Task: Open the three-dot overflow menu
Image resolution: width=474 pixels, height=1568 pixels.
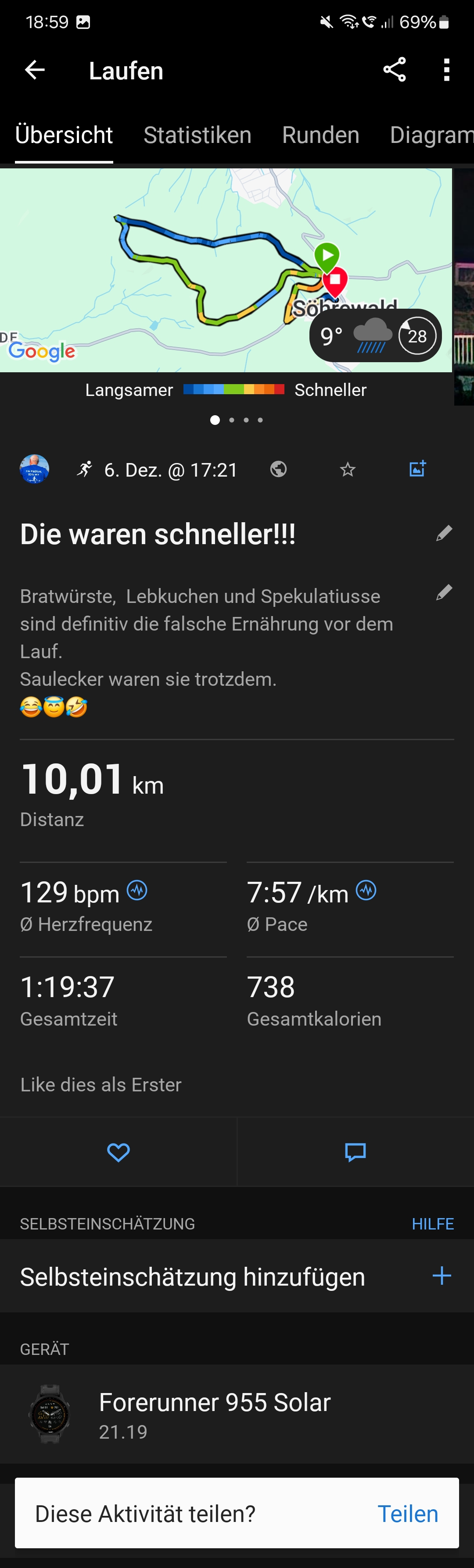Action: coord(447,70)
